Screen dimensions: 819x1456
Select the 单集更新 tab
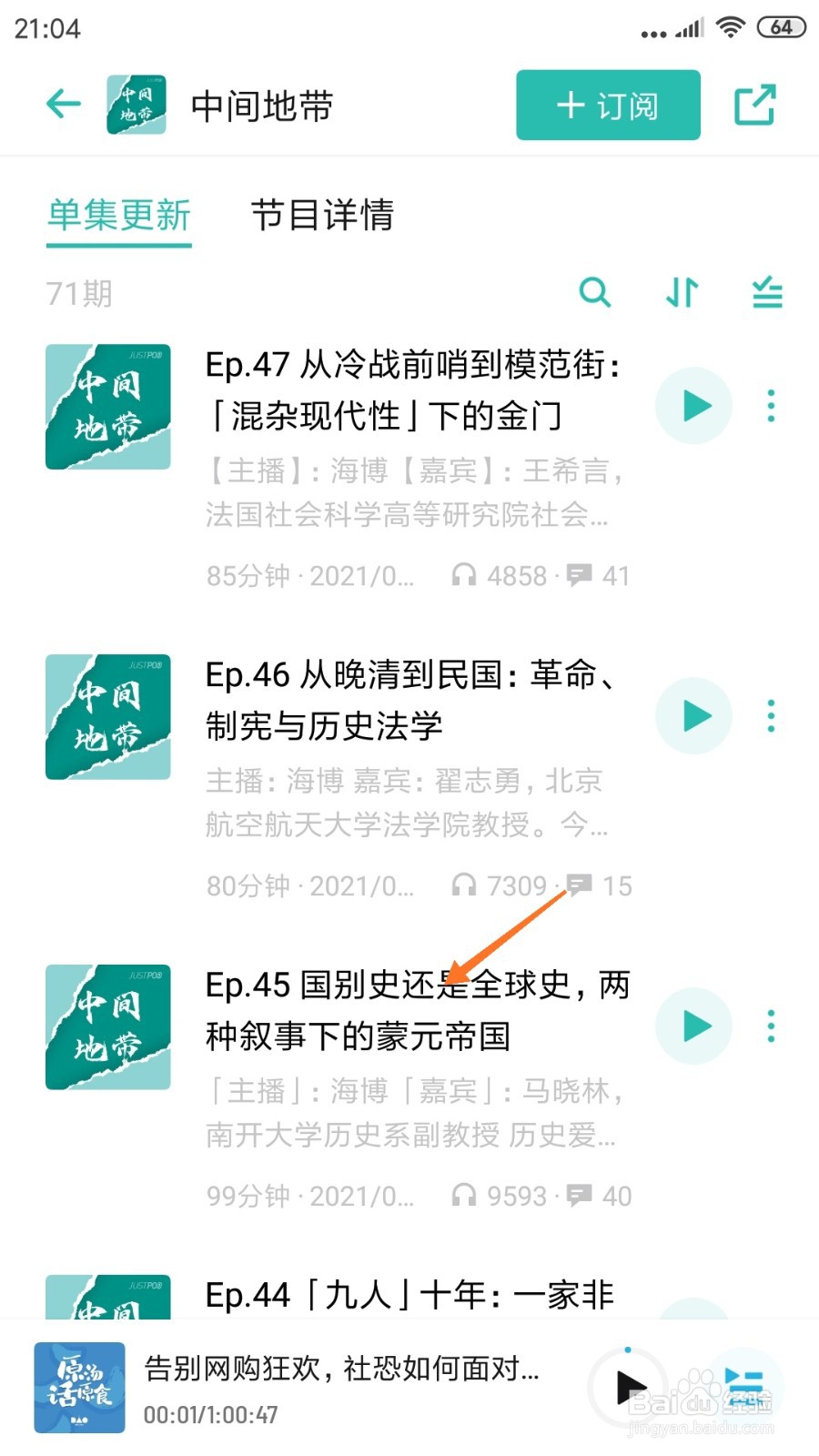(118, 217)
